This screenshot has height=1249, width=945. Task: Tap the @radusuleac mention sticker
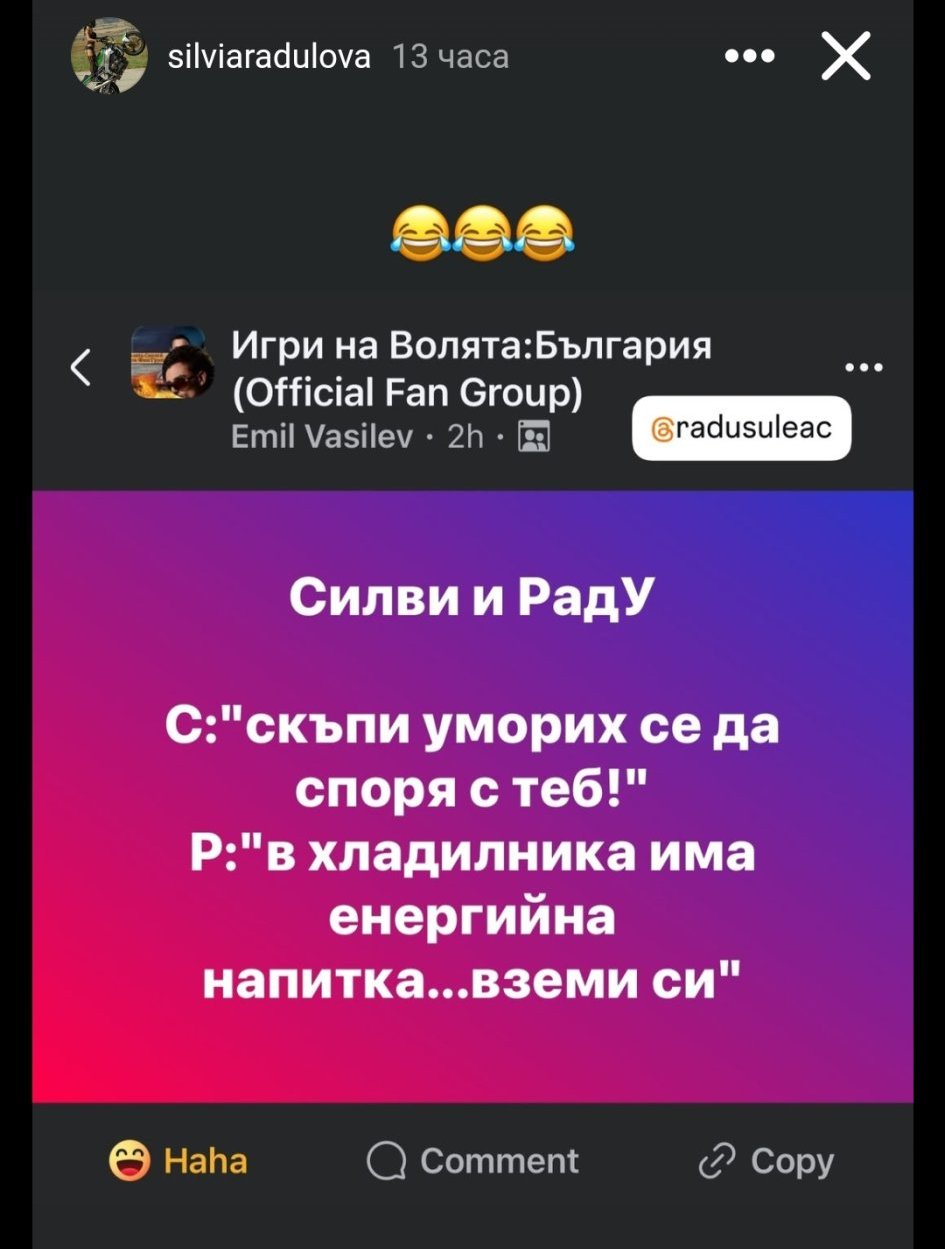742,428
